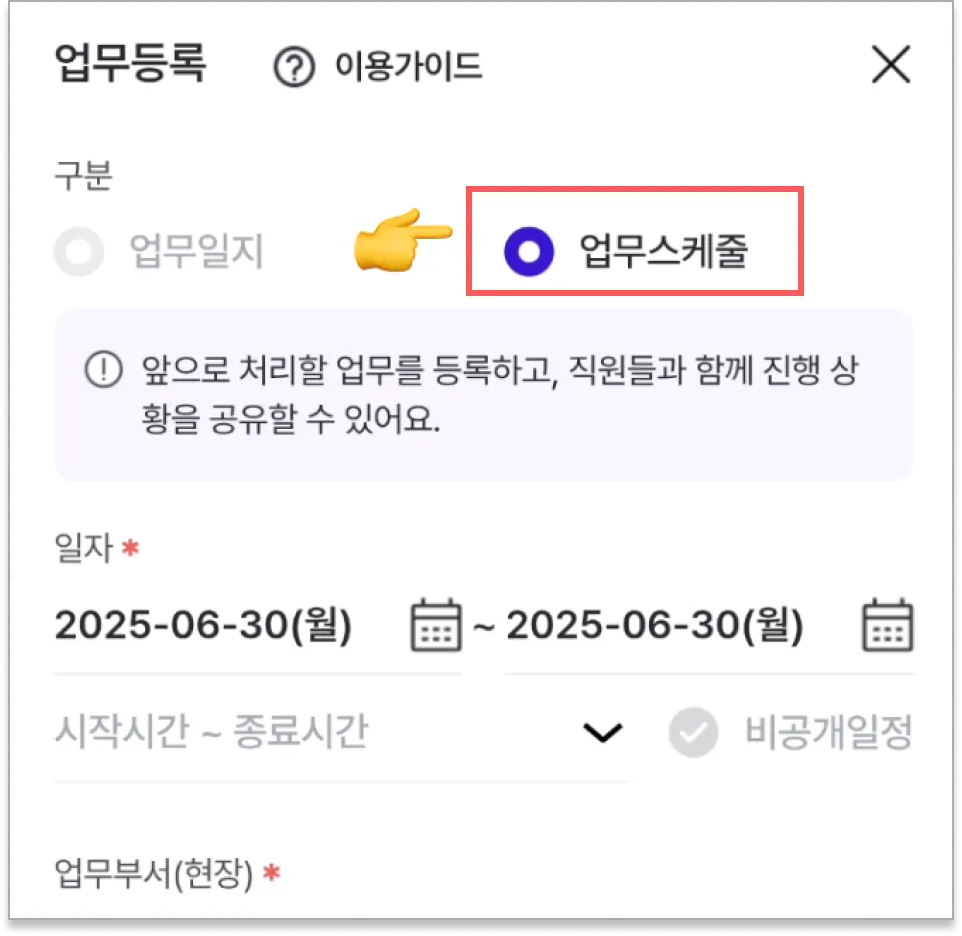Select the 업무일지 radio option
The image size is (962, 936).
point(80,253)
